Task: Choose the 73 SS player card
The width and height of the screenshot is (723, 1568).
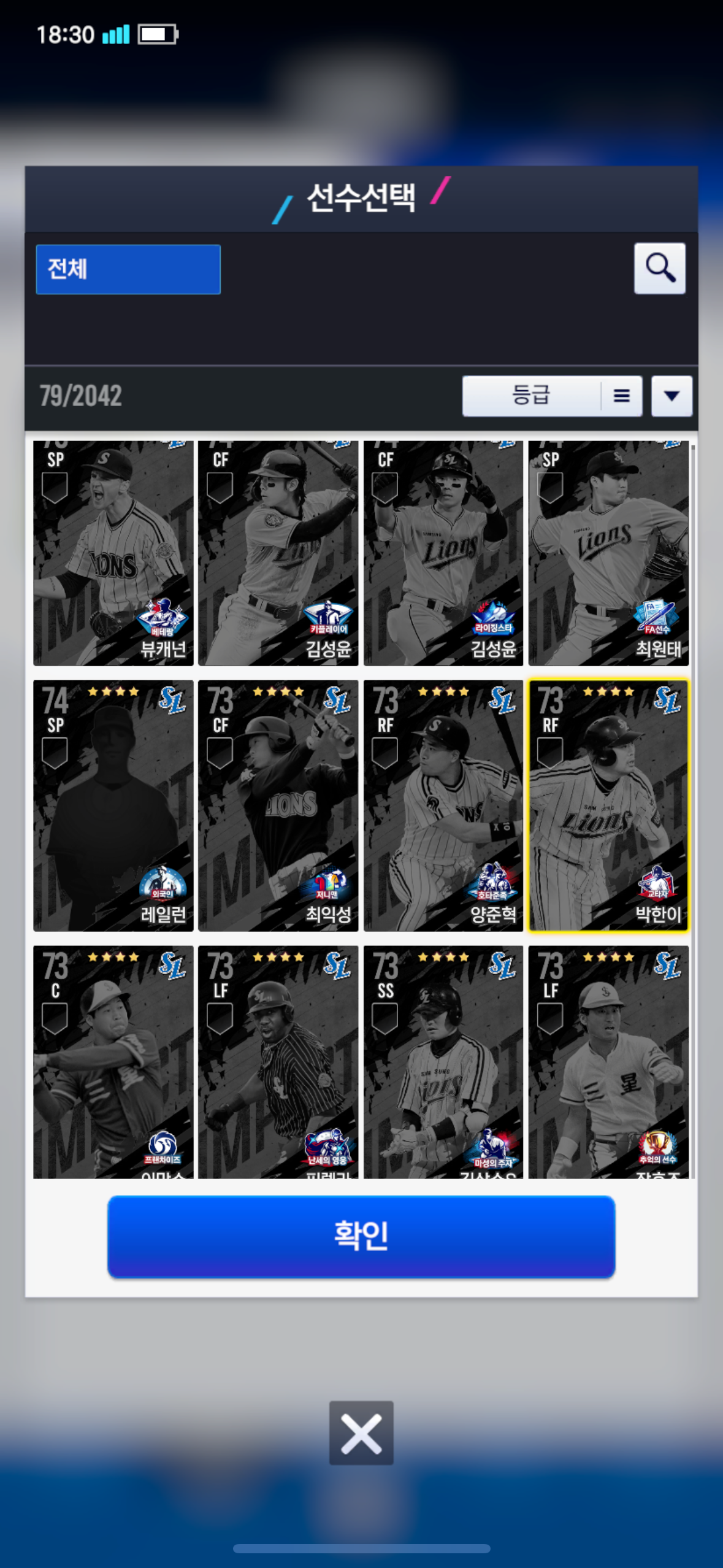Action: pyautogui.click(x=443, y=1061)
